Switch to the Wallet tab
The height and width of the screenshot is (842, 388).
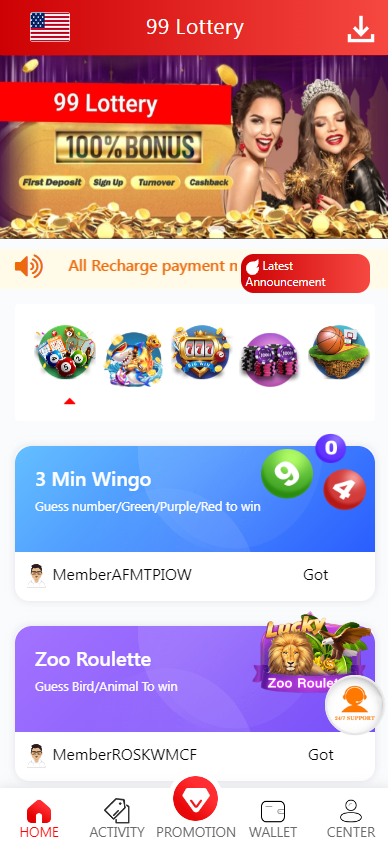tap(273, 819)
